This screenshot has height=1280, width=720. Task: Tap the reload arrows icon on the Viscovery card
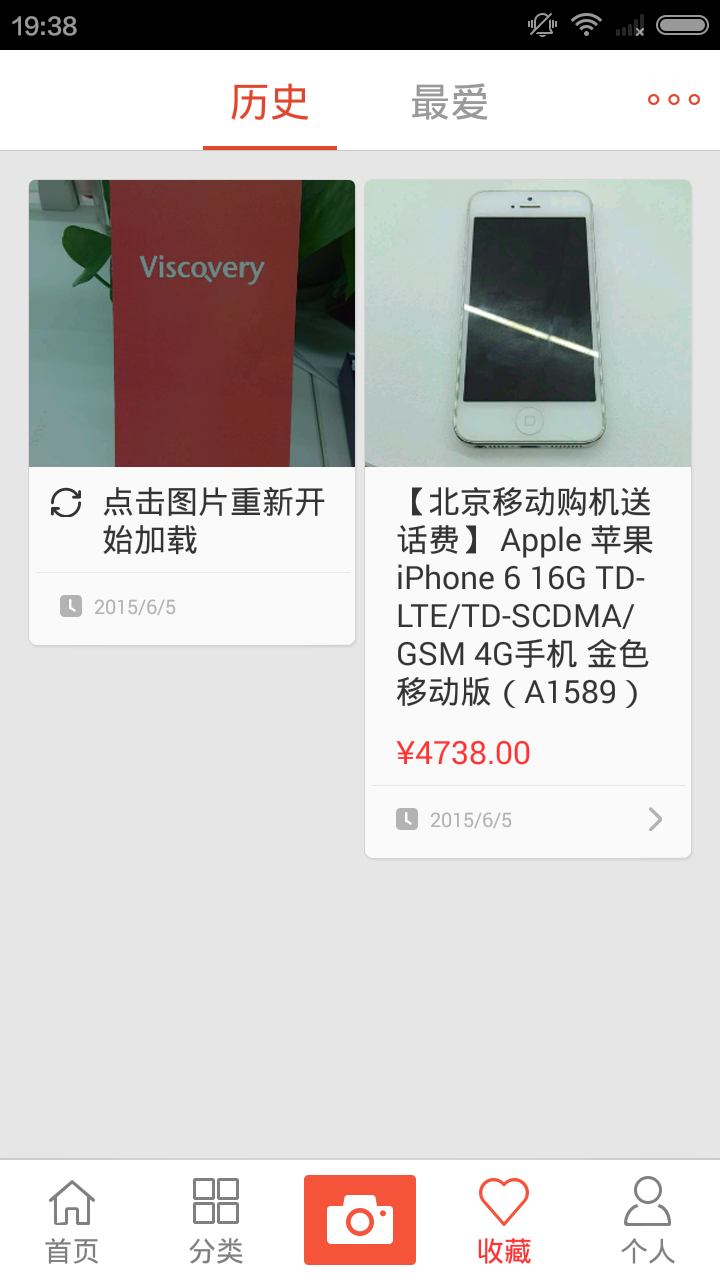[x=65, y=505]
